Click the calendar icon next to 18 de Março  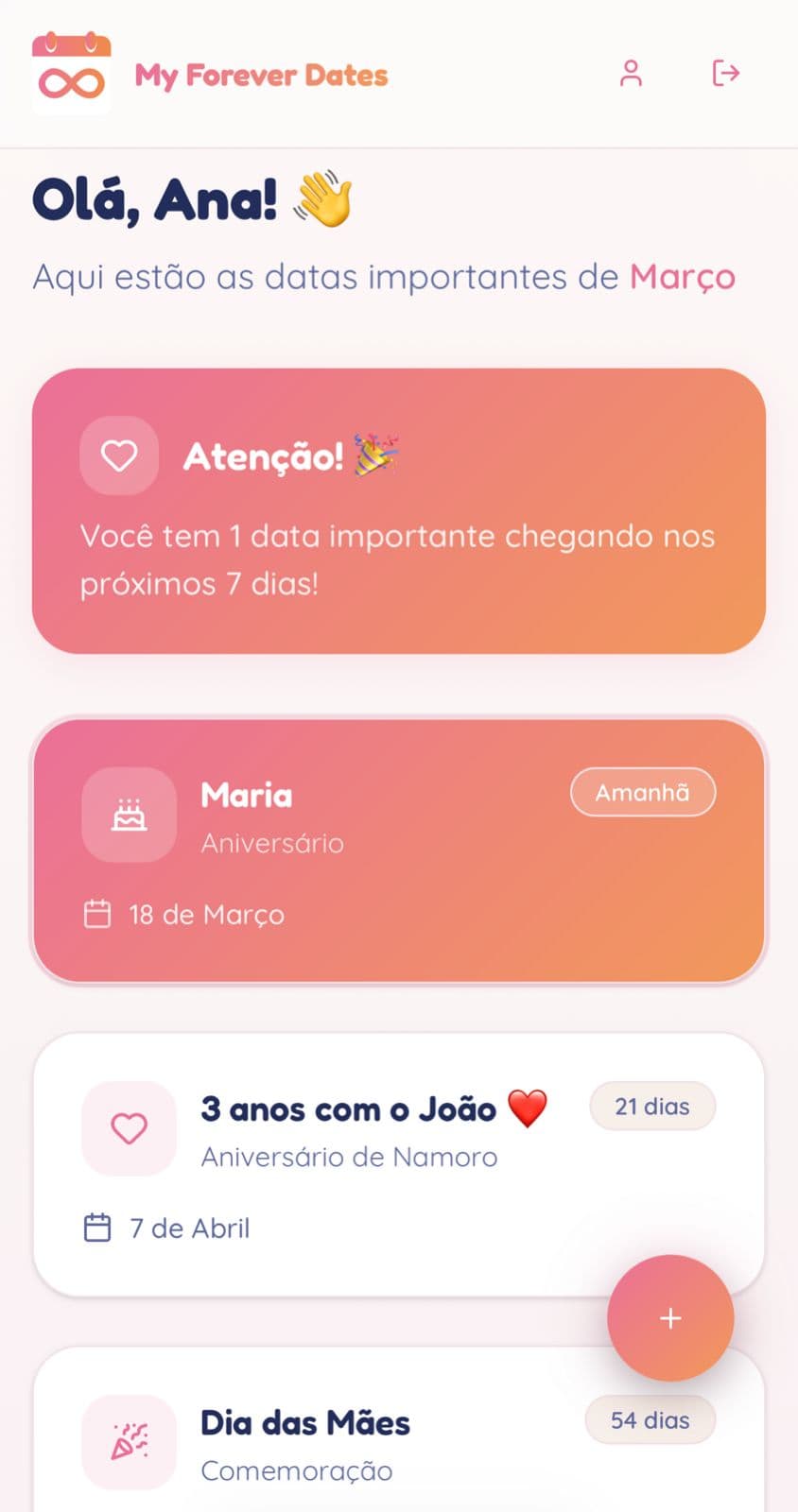tap(95, 913)
